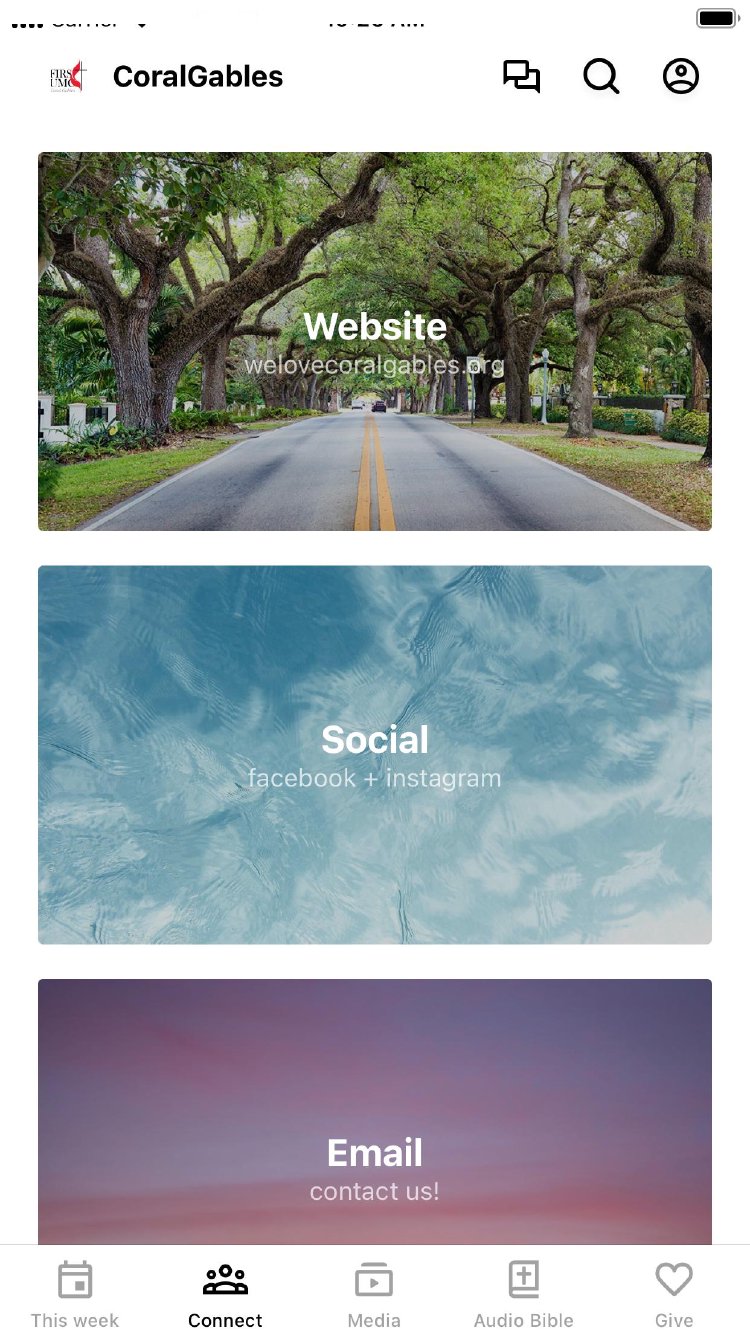This screenshot has height=1334, width=750.
Task: Open the Give tab
Action: click(x=674, y=1291)
